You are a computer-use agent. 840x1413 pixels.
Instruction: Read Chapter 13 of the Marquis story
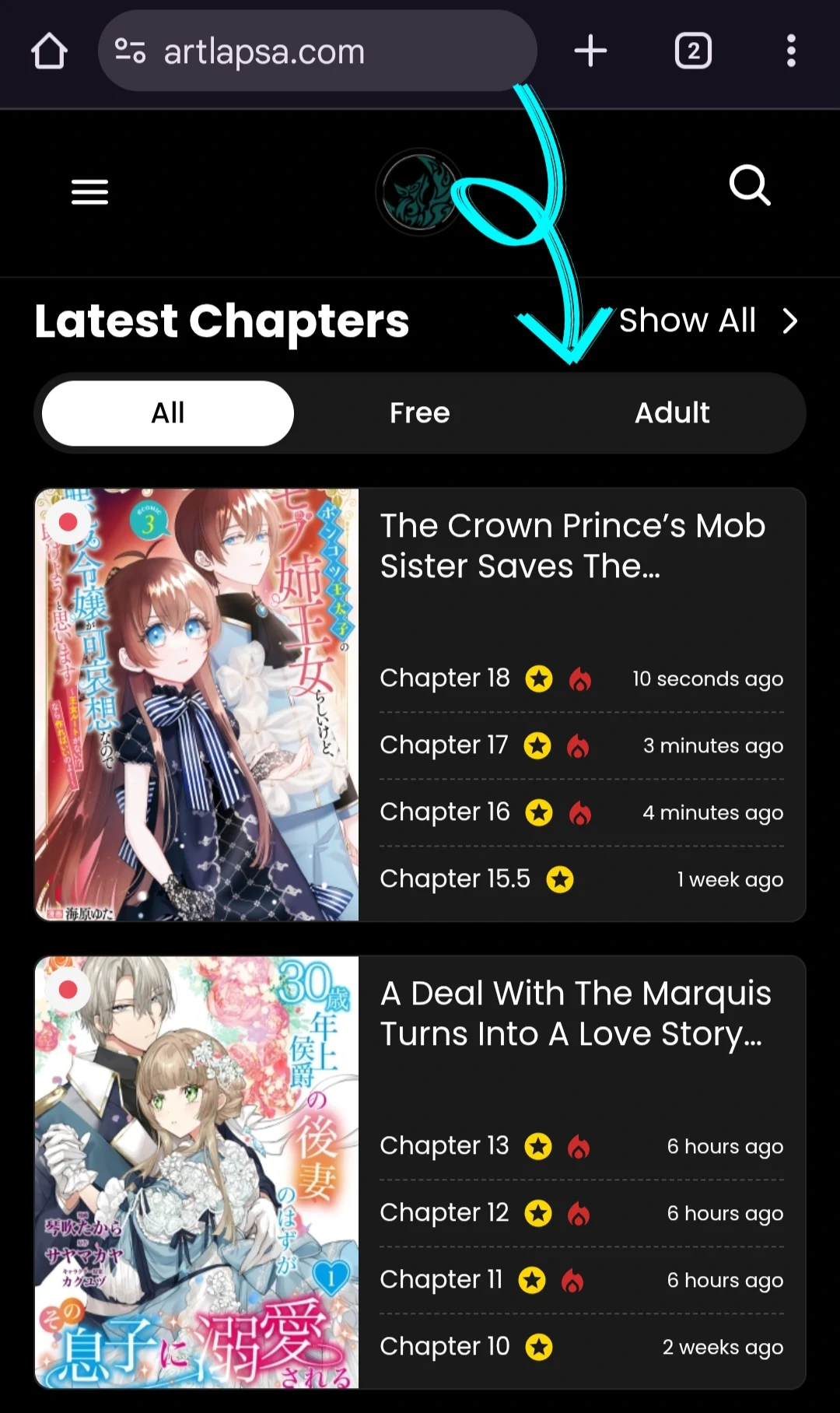tap(444, 1146)
